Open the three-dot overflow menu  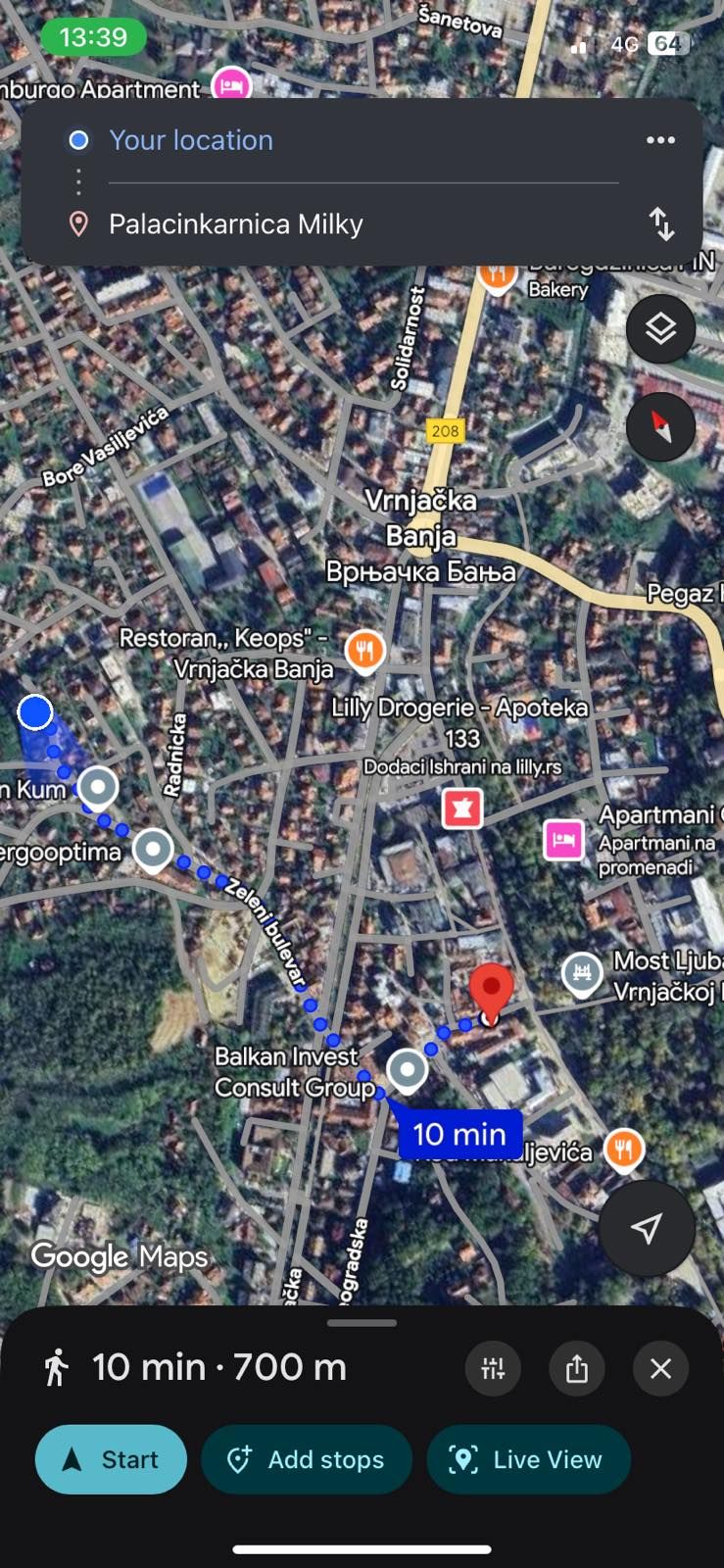660,140
